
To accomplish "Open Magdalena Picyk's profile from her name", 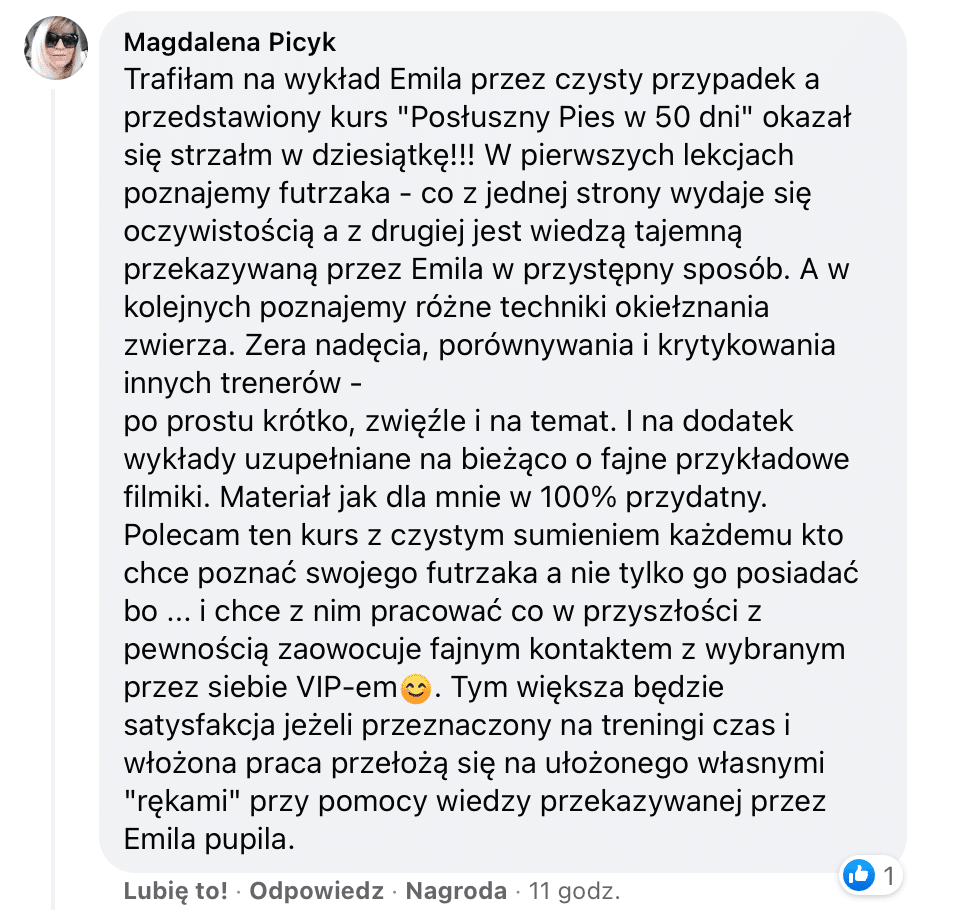I will click(x=230, y=43).
